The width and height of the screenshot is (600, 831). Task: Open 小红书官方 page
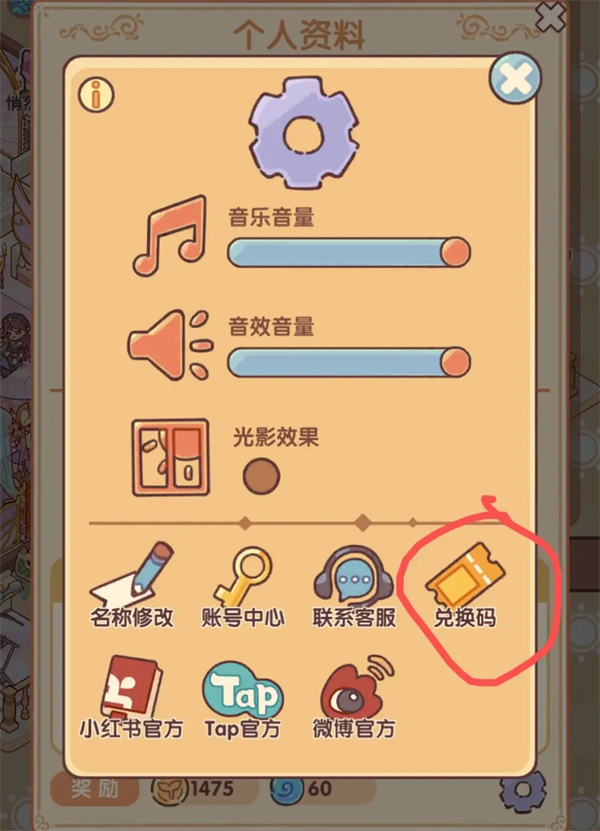pos(131,697)
